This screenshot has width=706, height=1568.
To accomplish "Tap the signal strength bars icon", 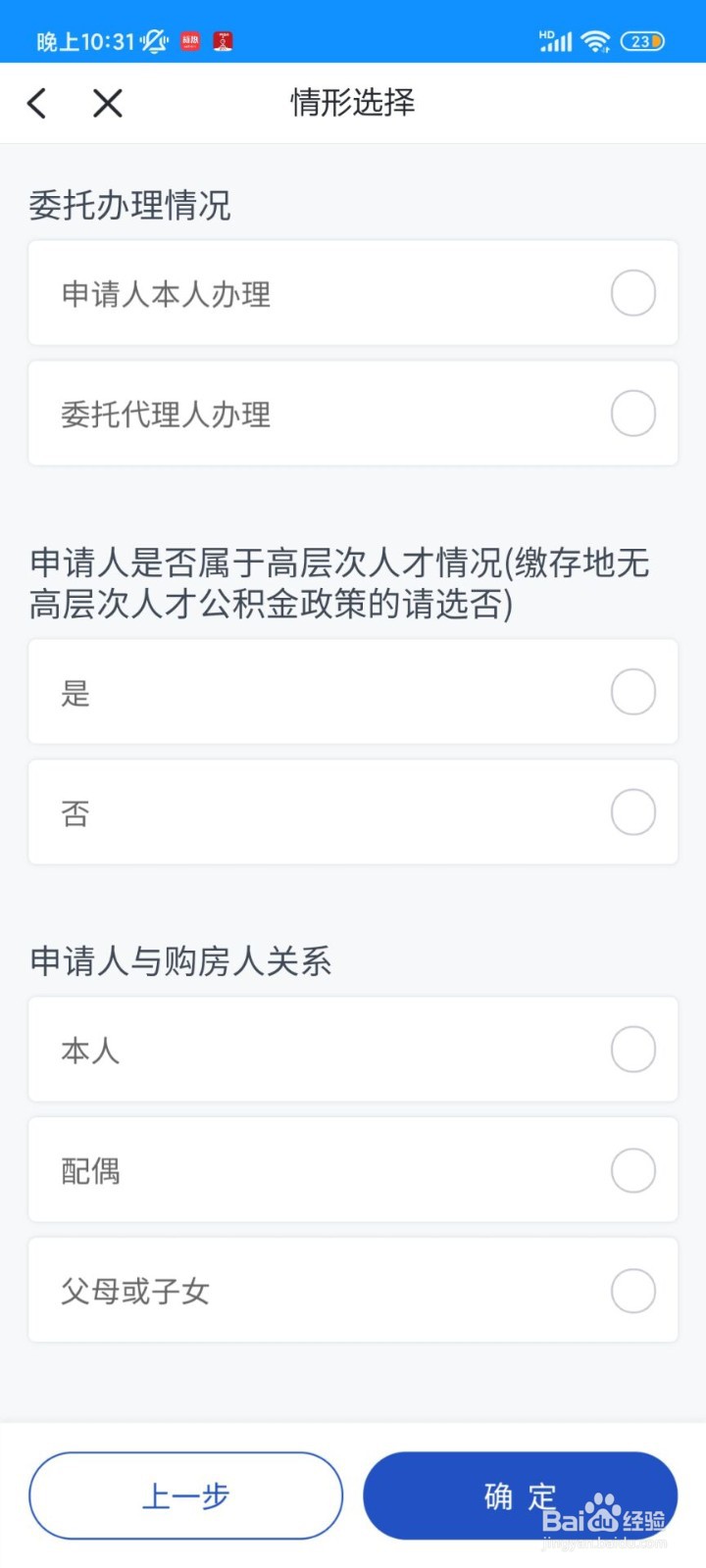I will click(557, 36).
